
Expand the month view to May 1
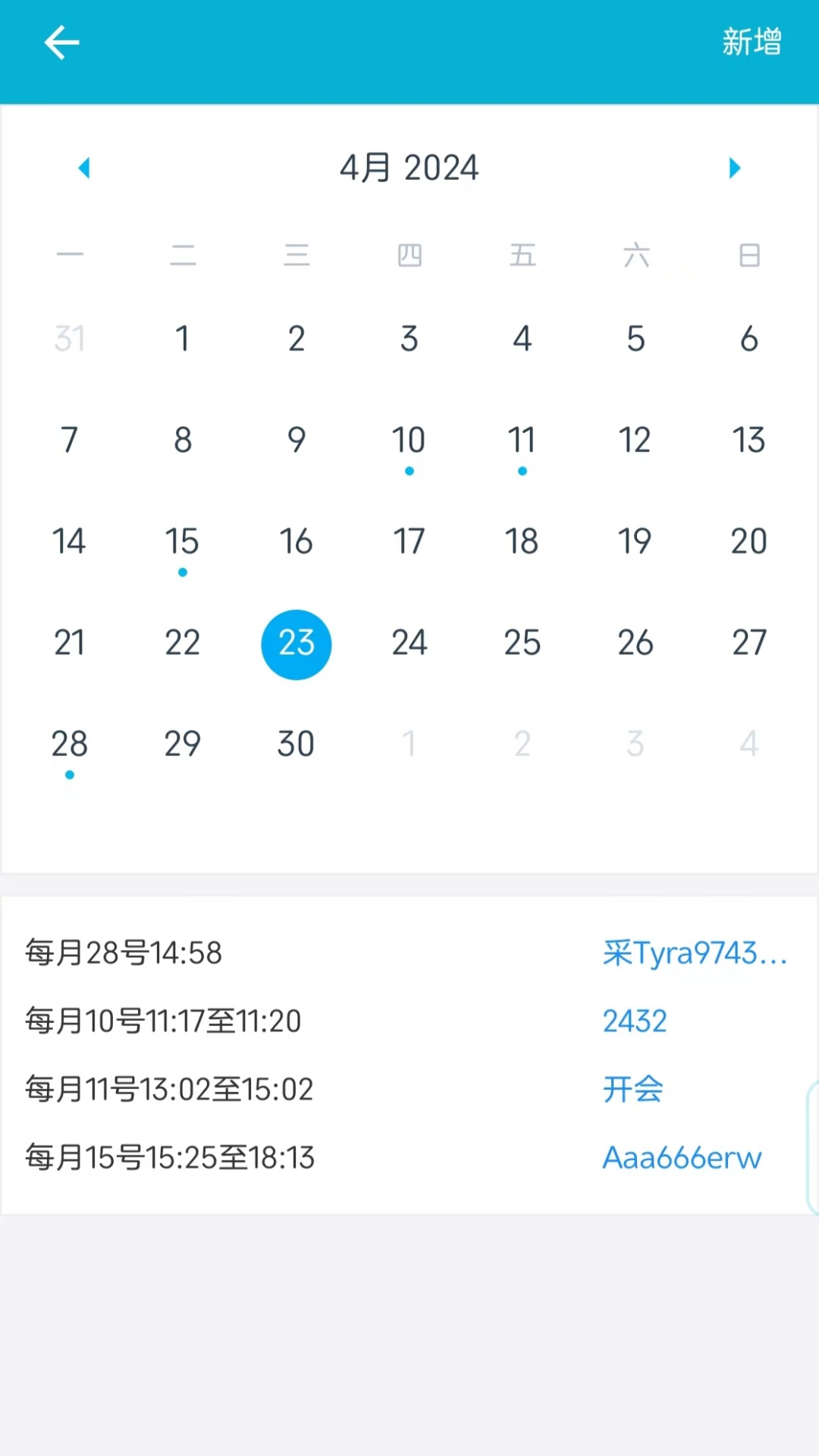tap(409, 744)
